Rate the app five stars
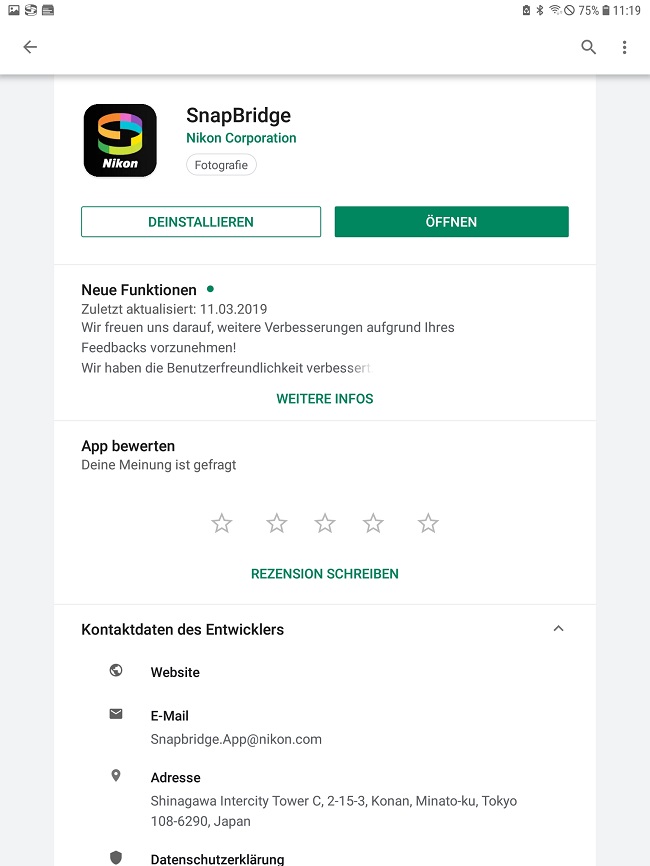 [x=428, y=523]
